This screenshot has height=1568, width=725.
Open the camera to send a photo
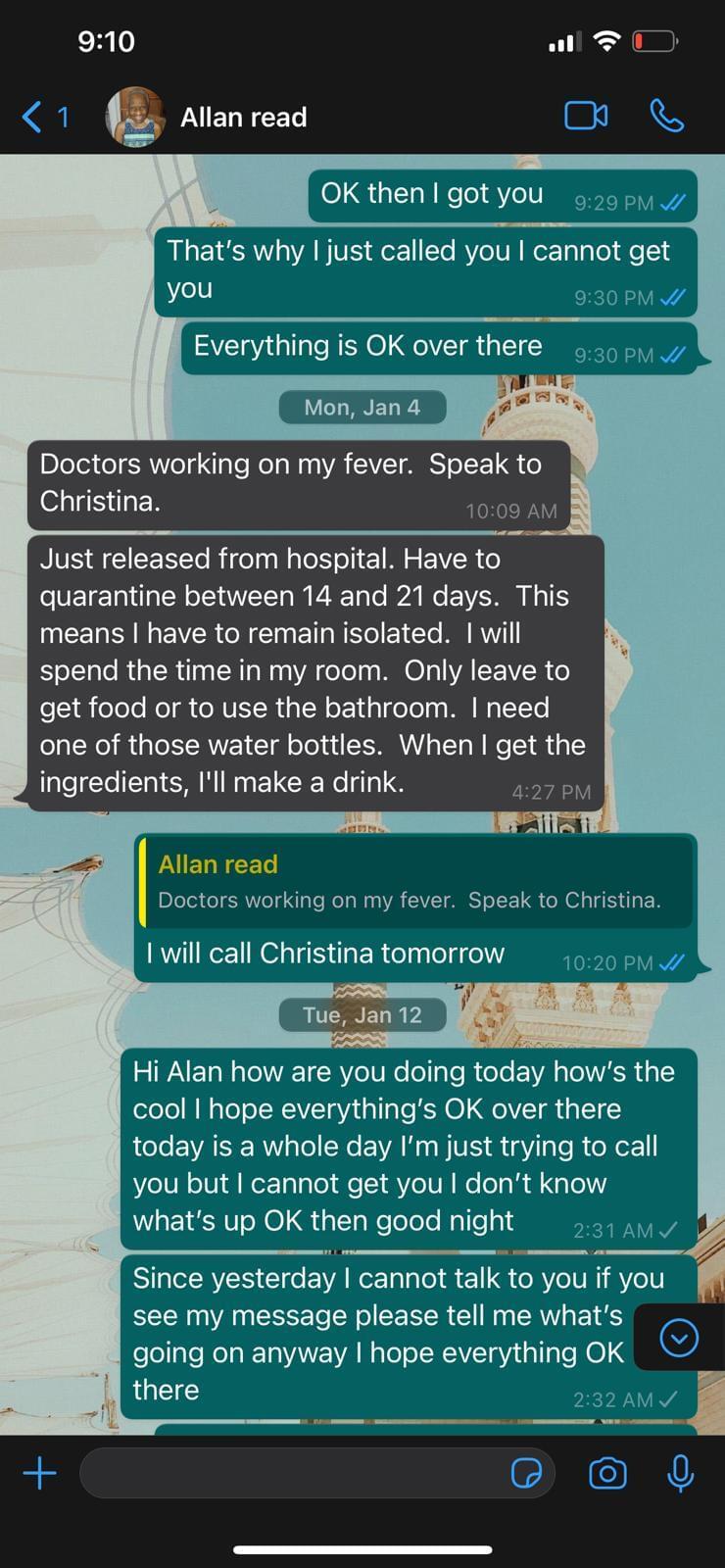pos(607,1473)
